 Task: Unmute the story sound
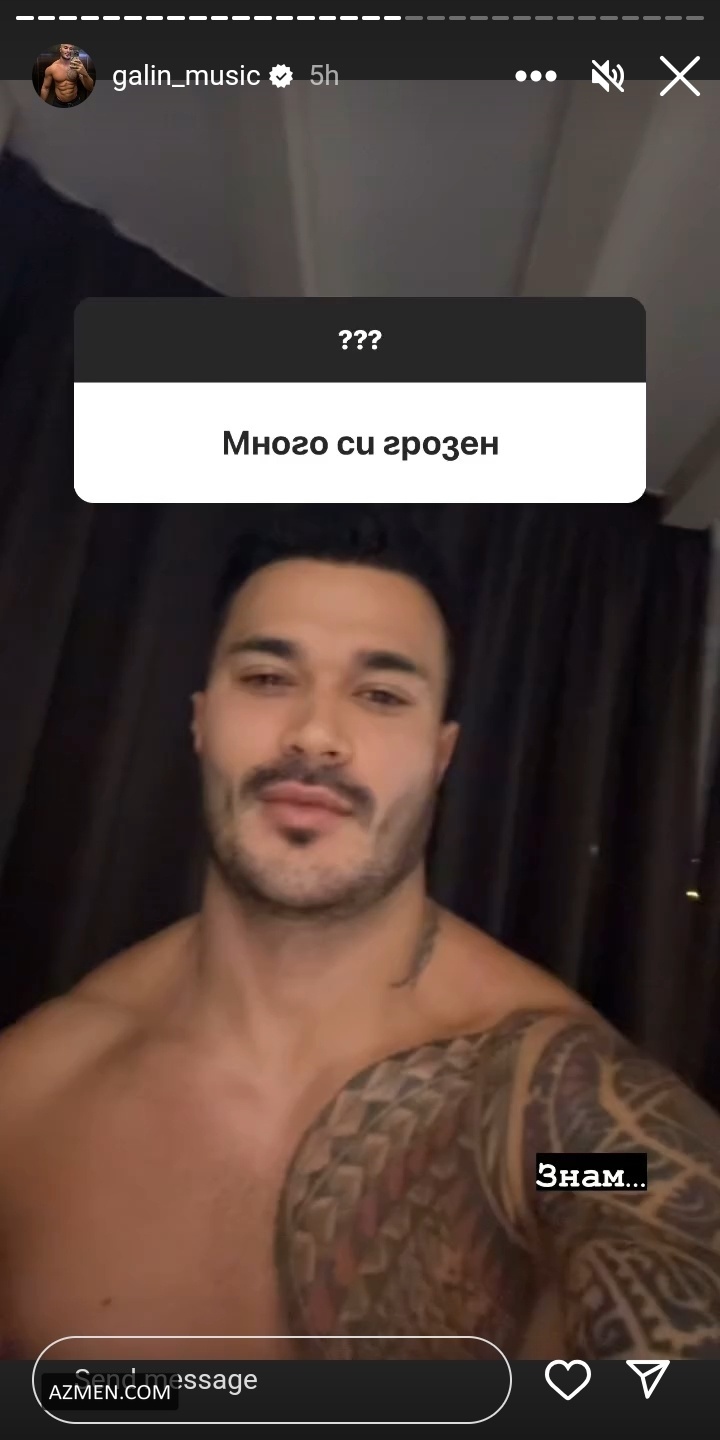coord(607,76)
